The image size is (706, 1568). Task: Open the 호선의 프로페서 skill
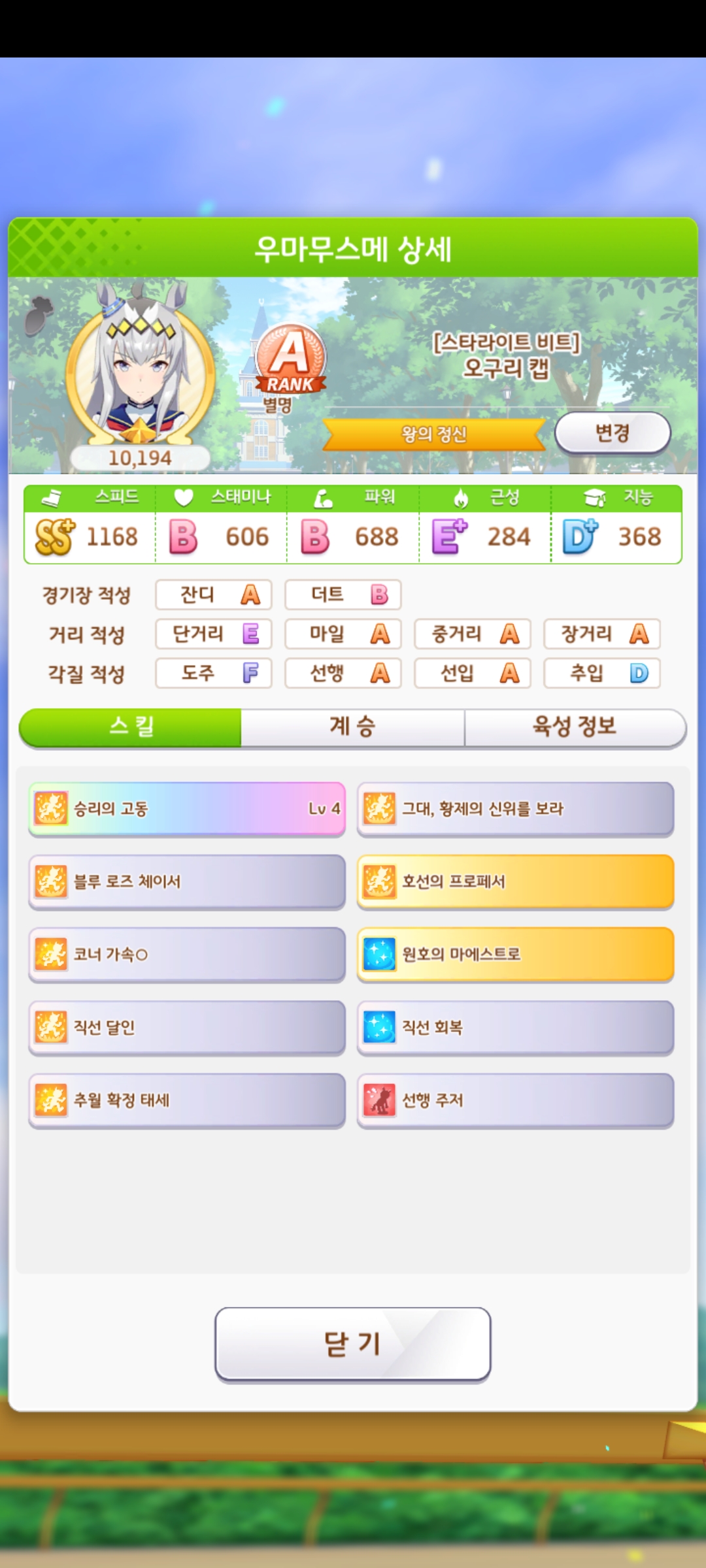pyautogui.click(x=515, y=882)
